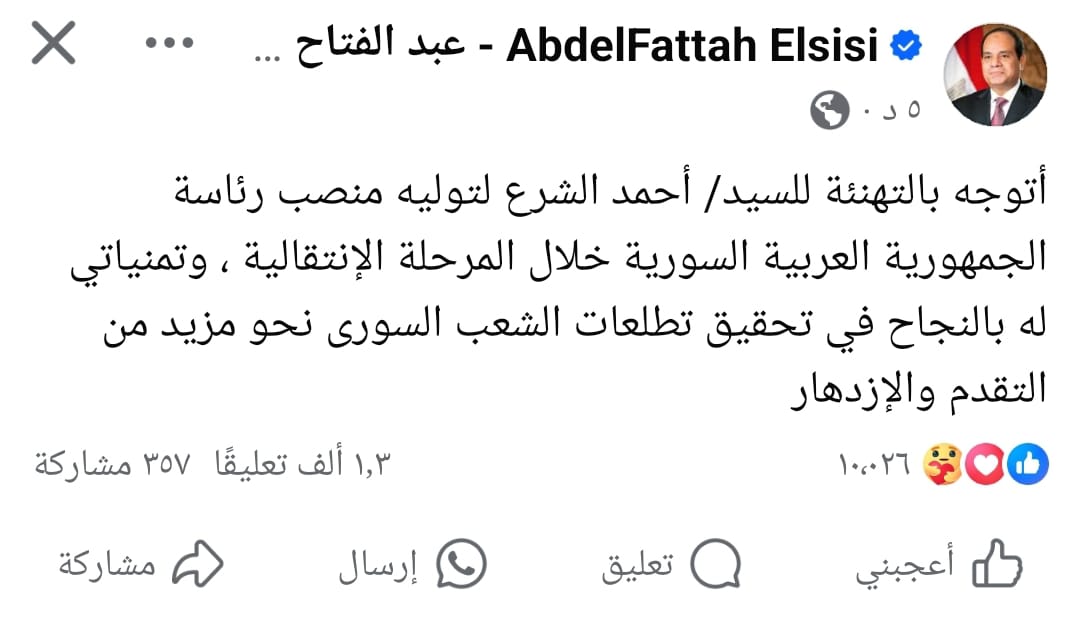View the 357 shares list

(112, 465)
